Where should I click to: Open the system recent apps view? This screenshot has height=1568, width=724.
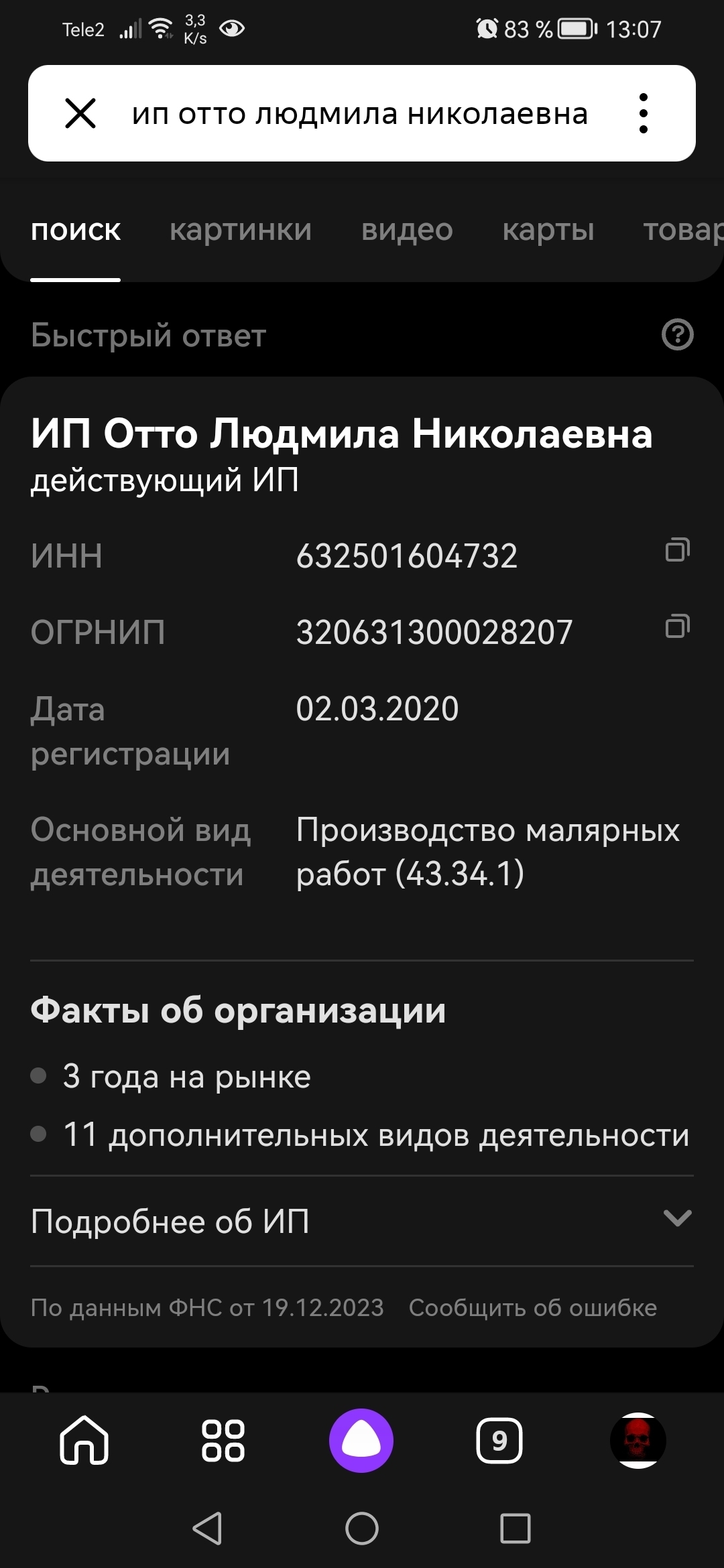516,1528
